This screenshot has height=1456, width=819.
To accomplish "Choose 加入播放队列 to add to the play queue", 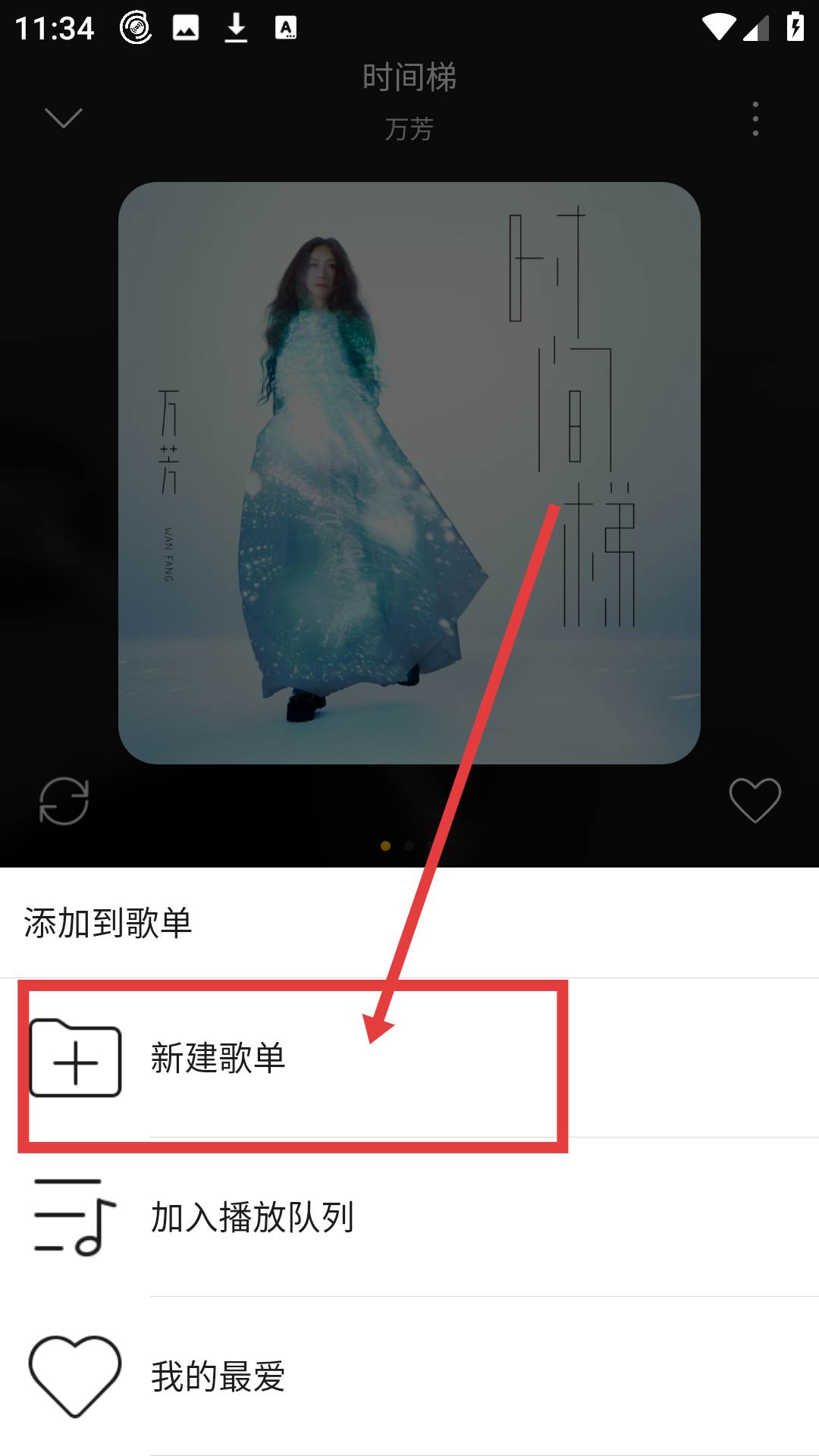I will click(x=252, y=1218).
